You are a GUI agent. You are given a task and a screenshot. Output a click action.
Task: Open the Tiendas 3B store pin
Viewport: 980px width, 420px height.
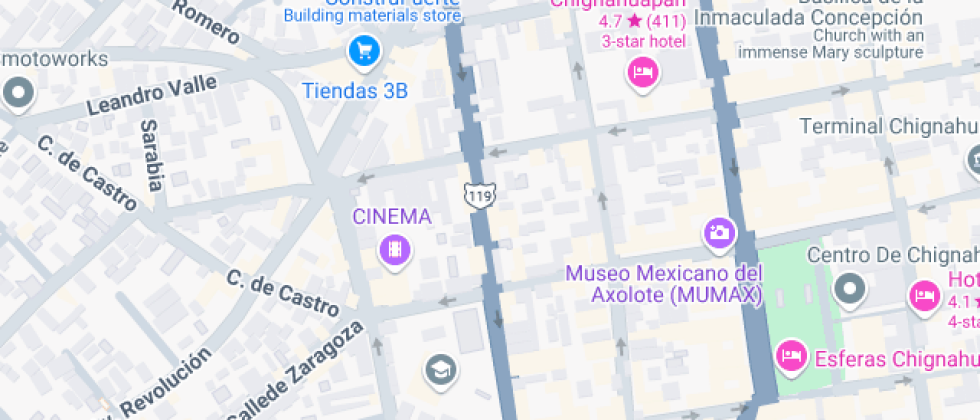[x=362, y=49]
